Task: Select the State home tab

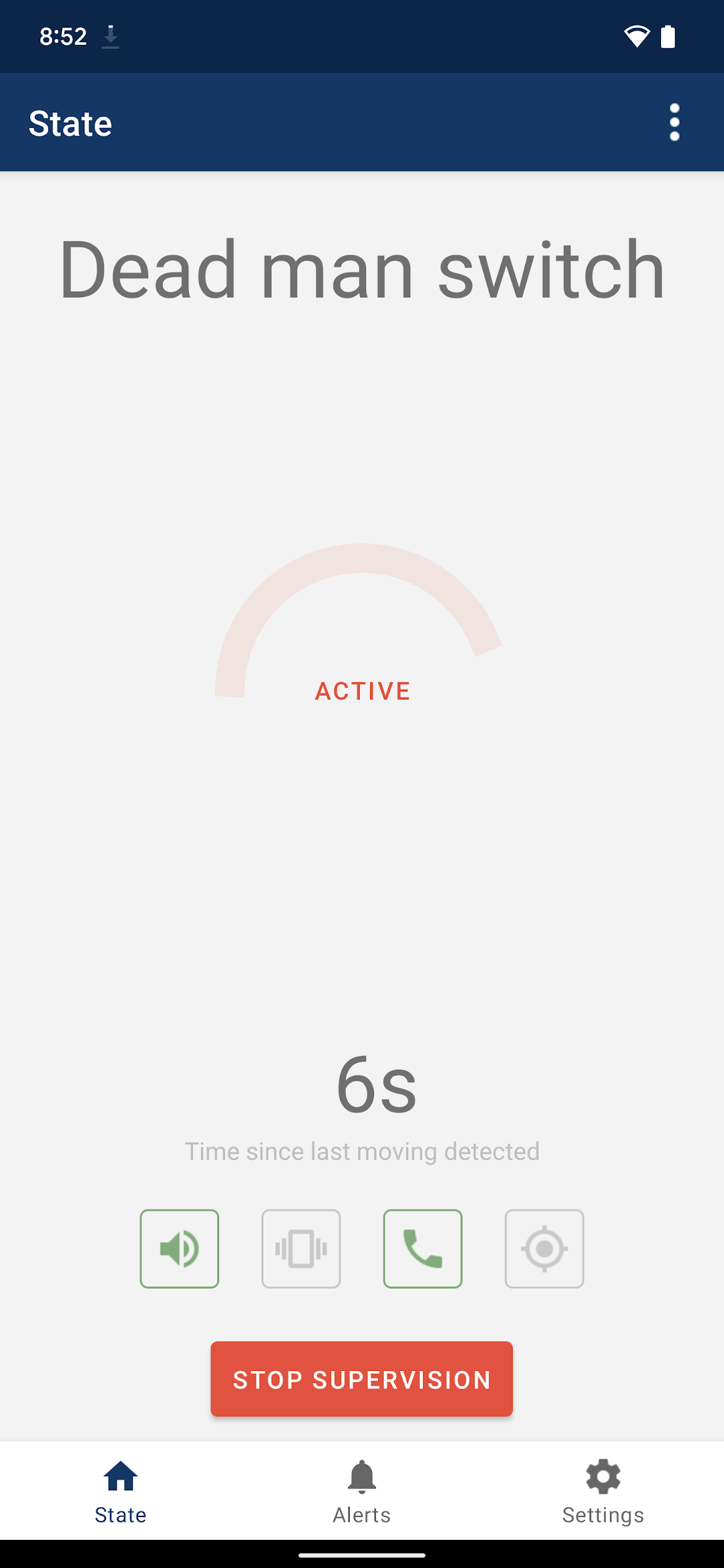Action: pyautogui.click(x=121, y=1492)
